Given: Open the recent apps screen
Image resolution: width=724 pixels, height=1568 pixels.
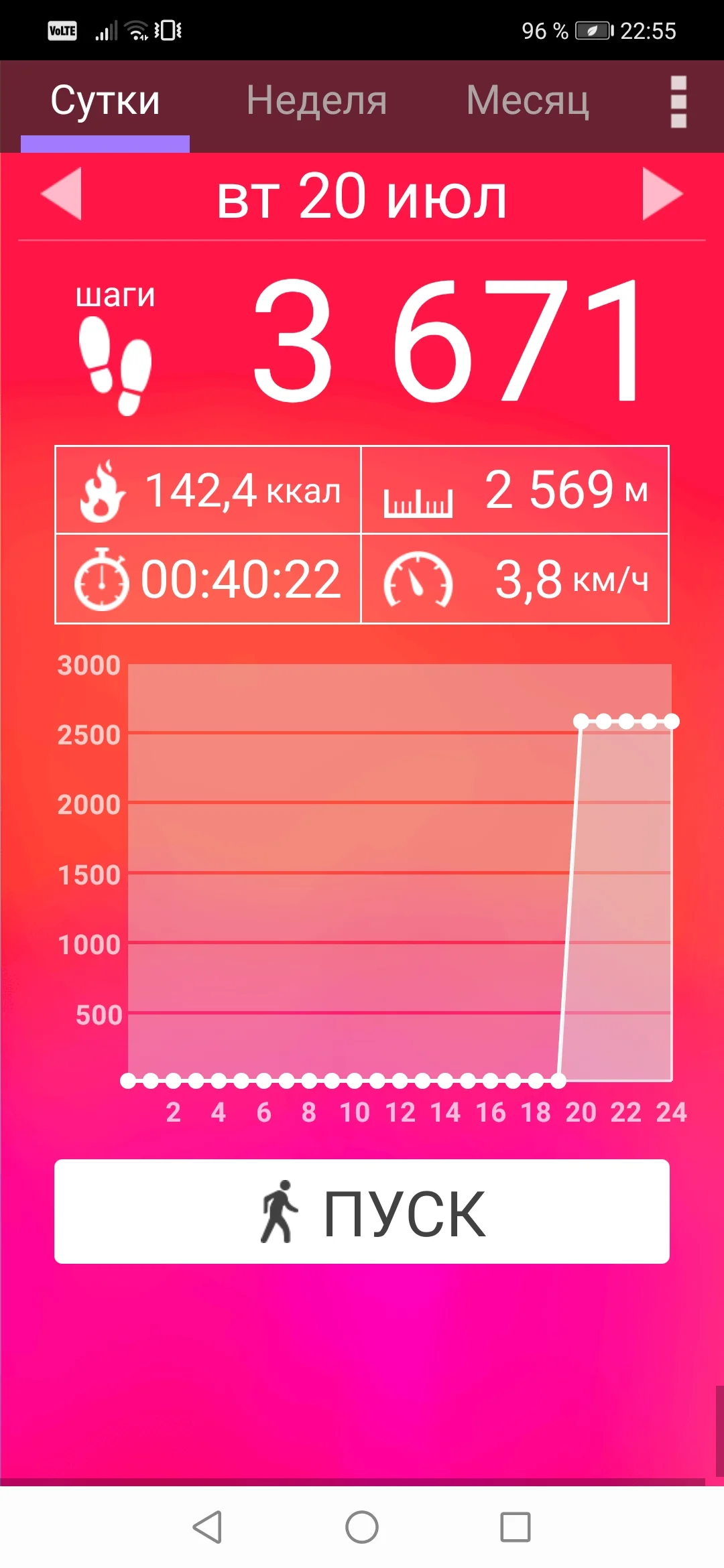Looking at the screenshot, I should [x=516, y=1527].
